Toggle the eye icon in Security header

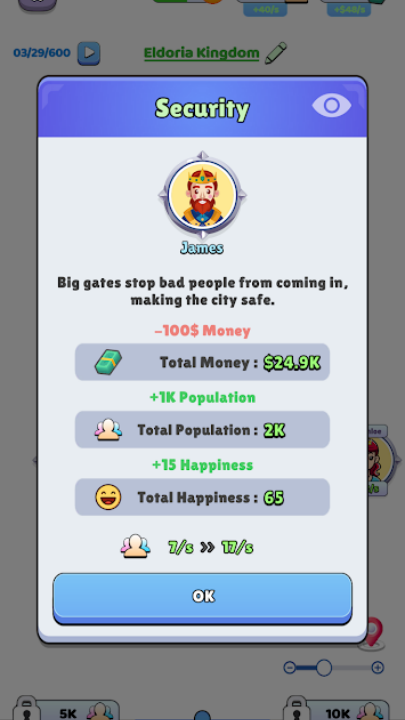[x=332, y=105]
